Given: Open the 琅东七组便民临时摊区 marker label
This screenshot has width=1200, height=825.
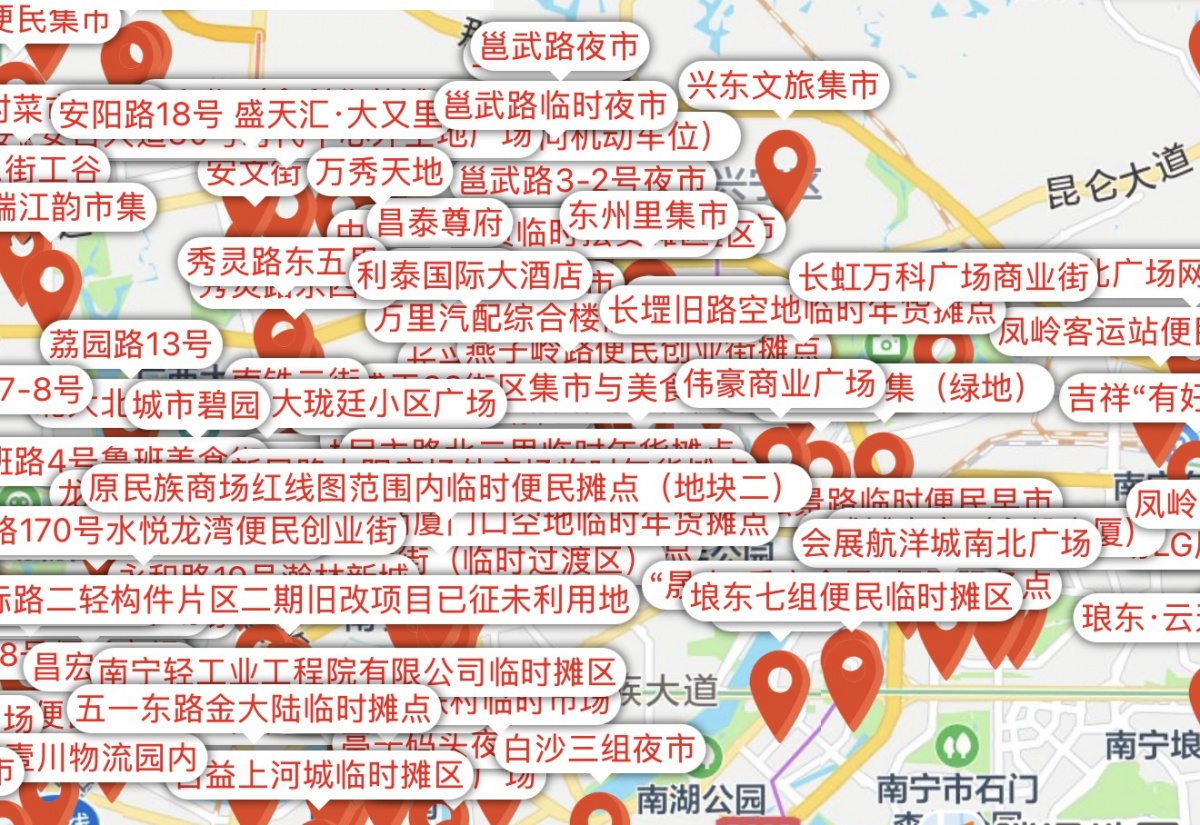Looking at the screenshot, I should (x=851, y=598).
